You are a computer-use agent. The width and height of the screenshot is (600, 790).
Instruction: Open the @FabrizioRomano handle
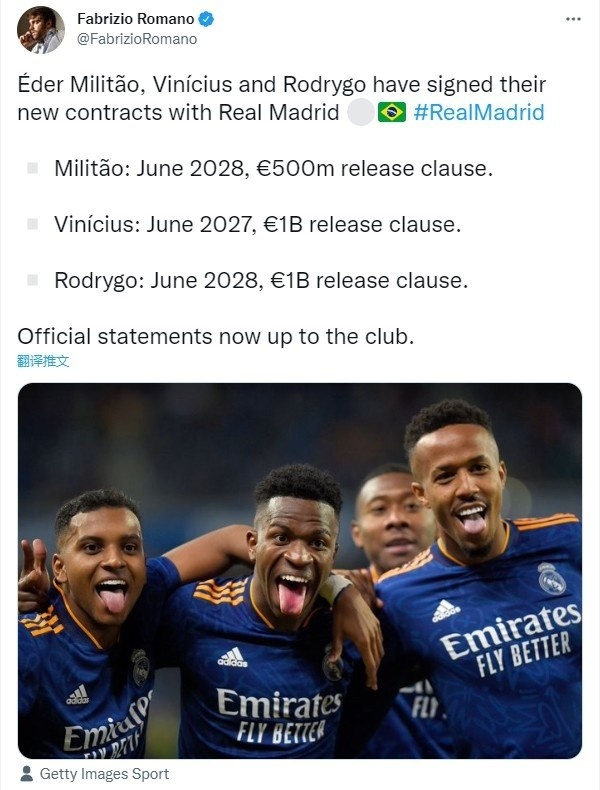137,39
